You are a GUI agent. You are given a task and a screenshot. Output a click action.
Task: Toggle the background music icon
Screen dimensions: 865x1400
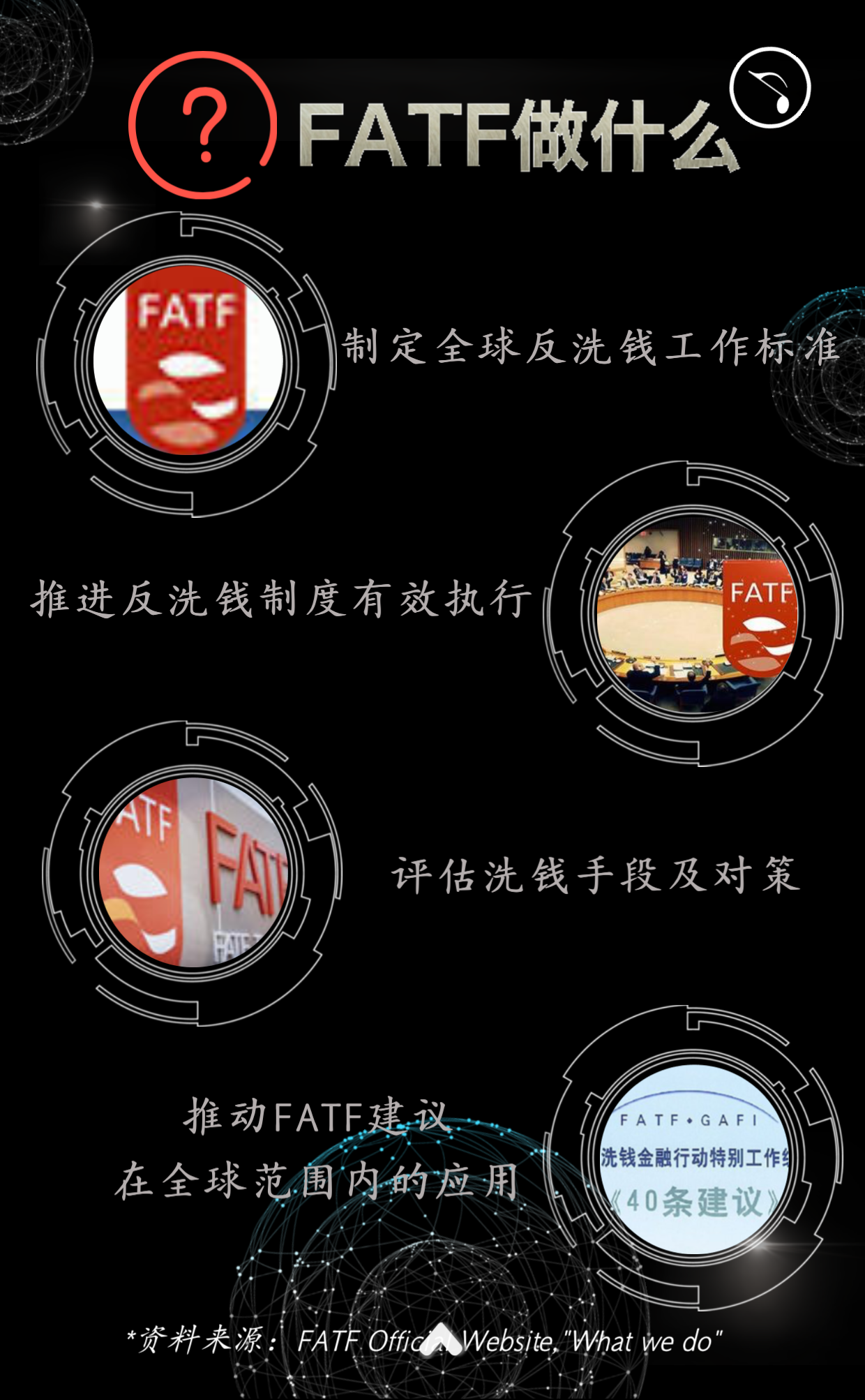(x=769, y=88)
